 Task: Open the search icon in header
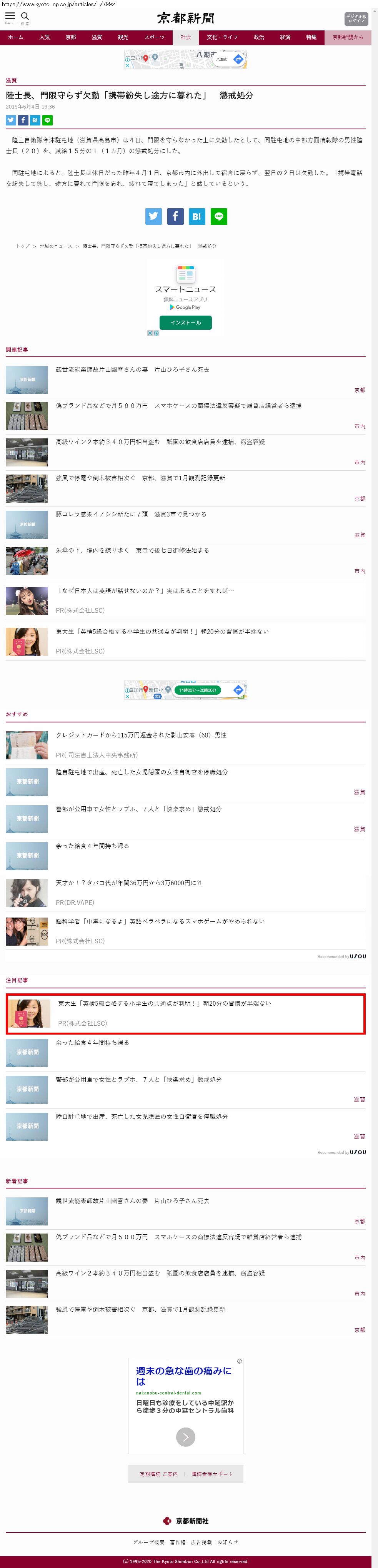(25, 17)
